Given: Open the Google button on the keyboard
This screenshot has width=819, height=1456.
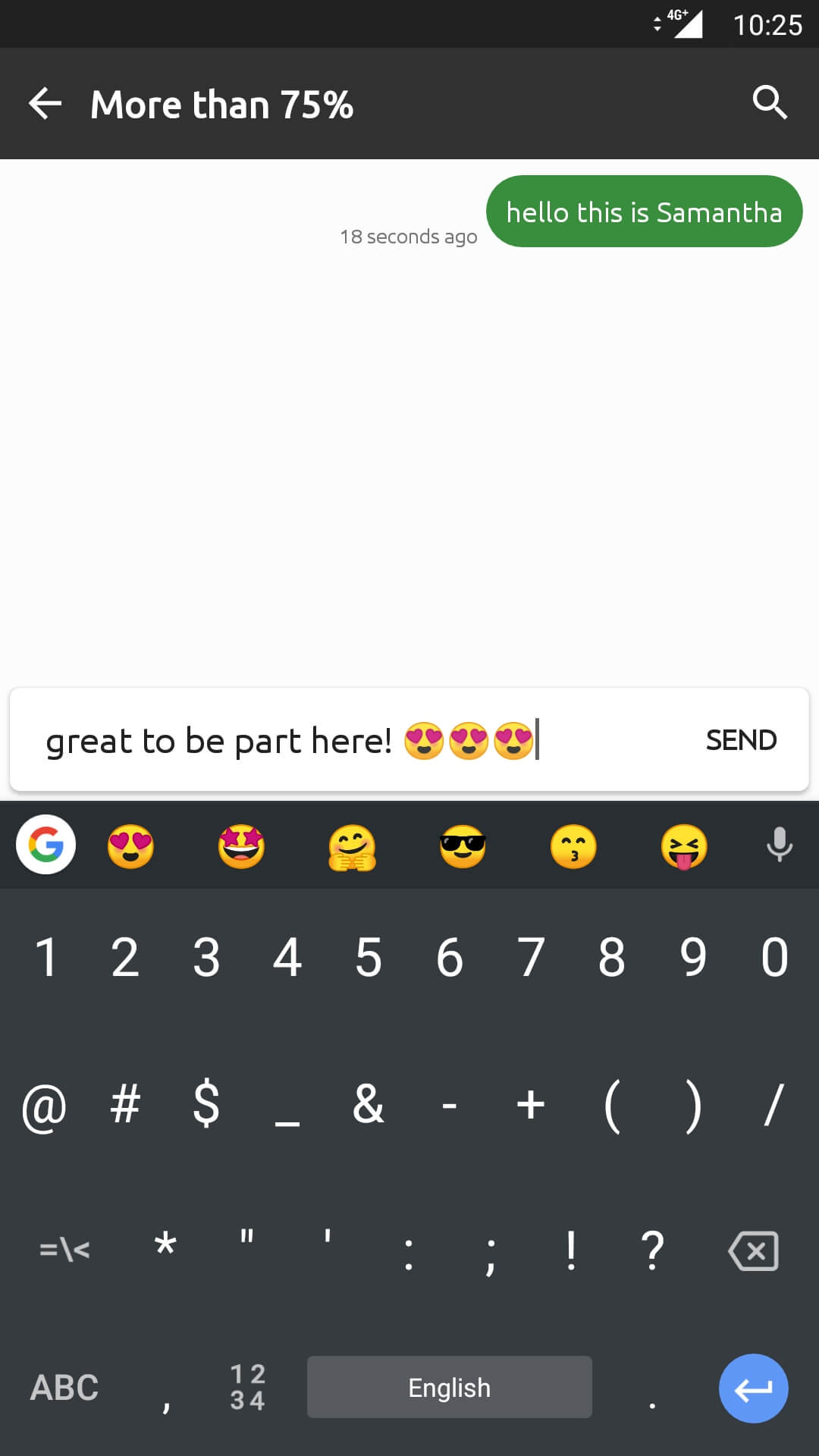Looking at the screenshot, I should click(45, 845).
